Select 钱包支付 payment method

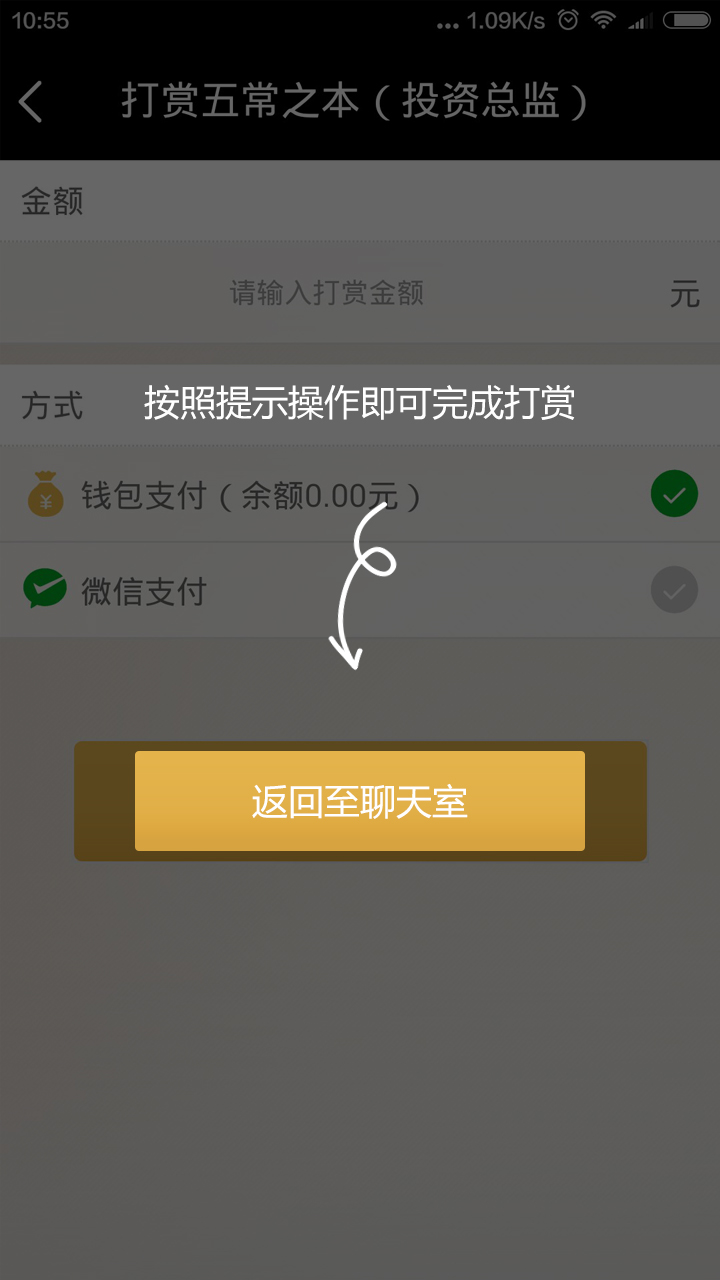(360, 495)
